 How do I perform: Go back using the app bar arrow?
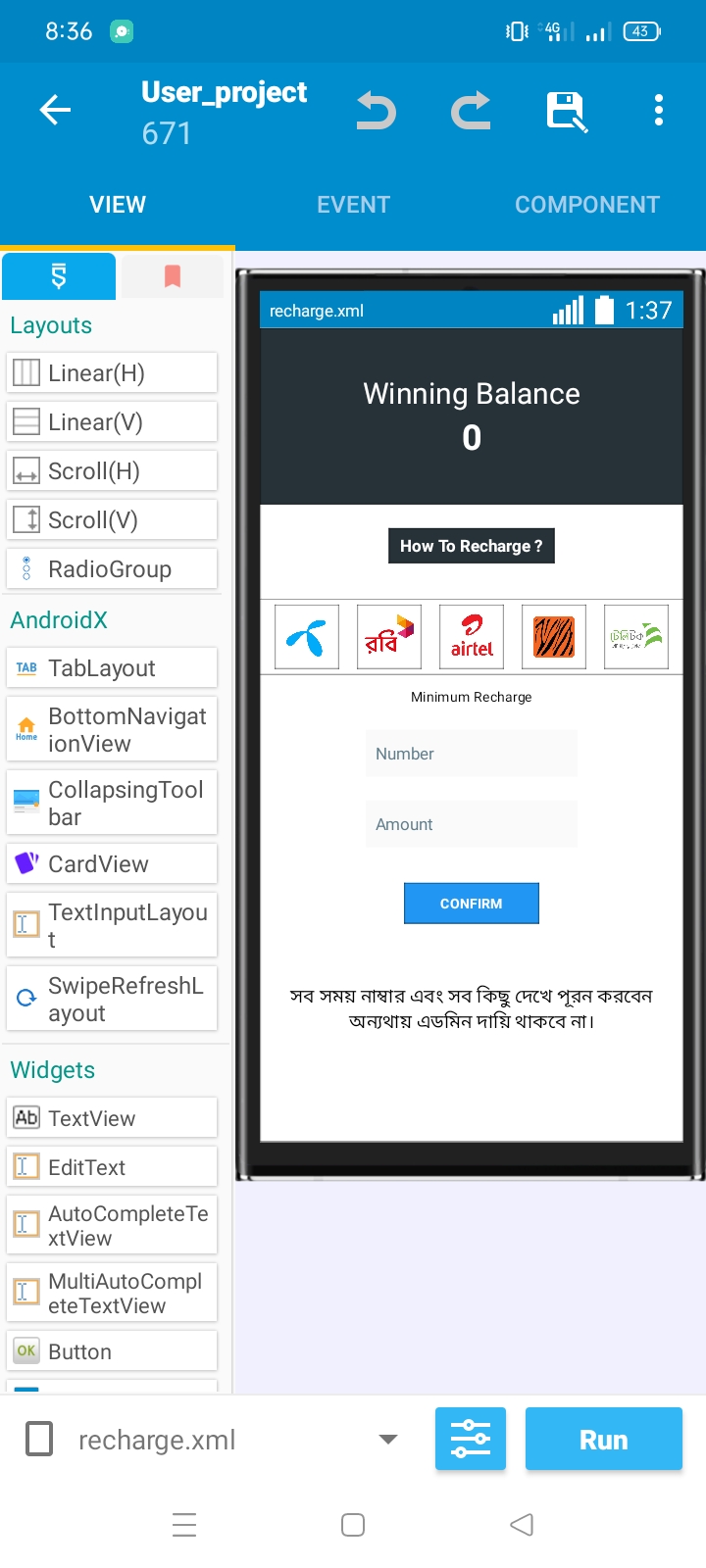(x=55, y=110)
